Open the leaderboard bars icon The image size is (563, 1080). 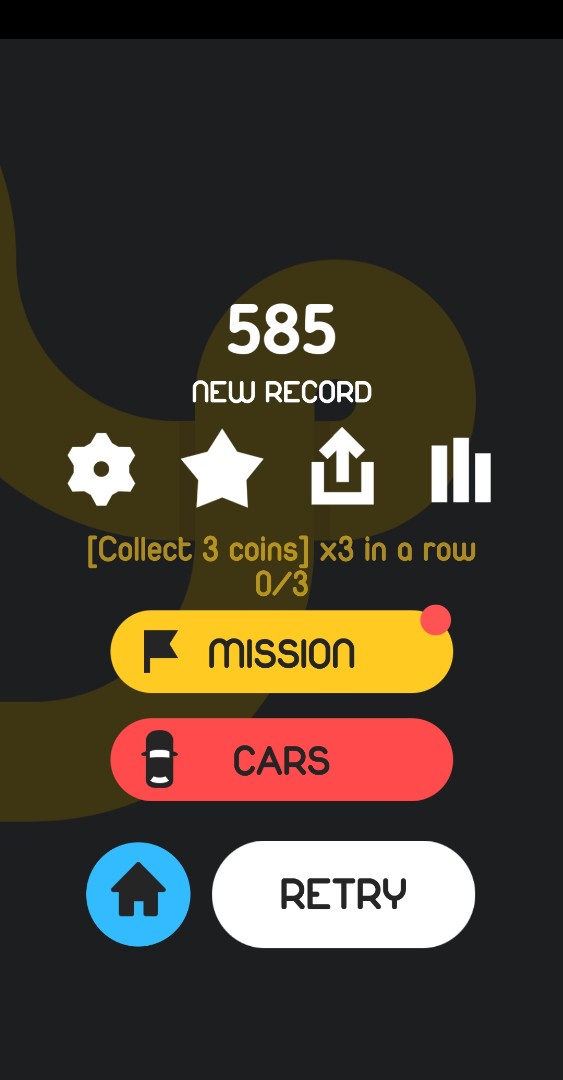(x=461, y=470)
